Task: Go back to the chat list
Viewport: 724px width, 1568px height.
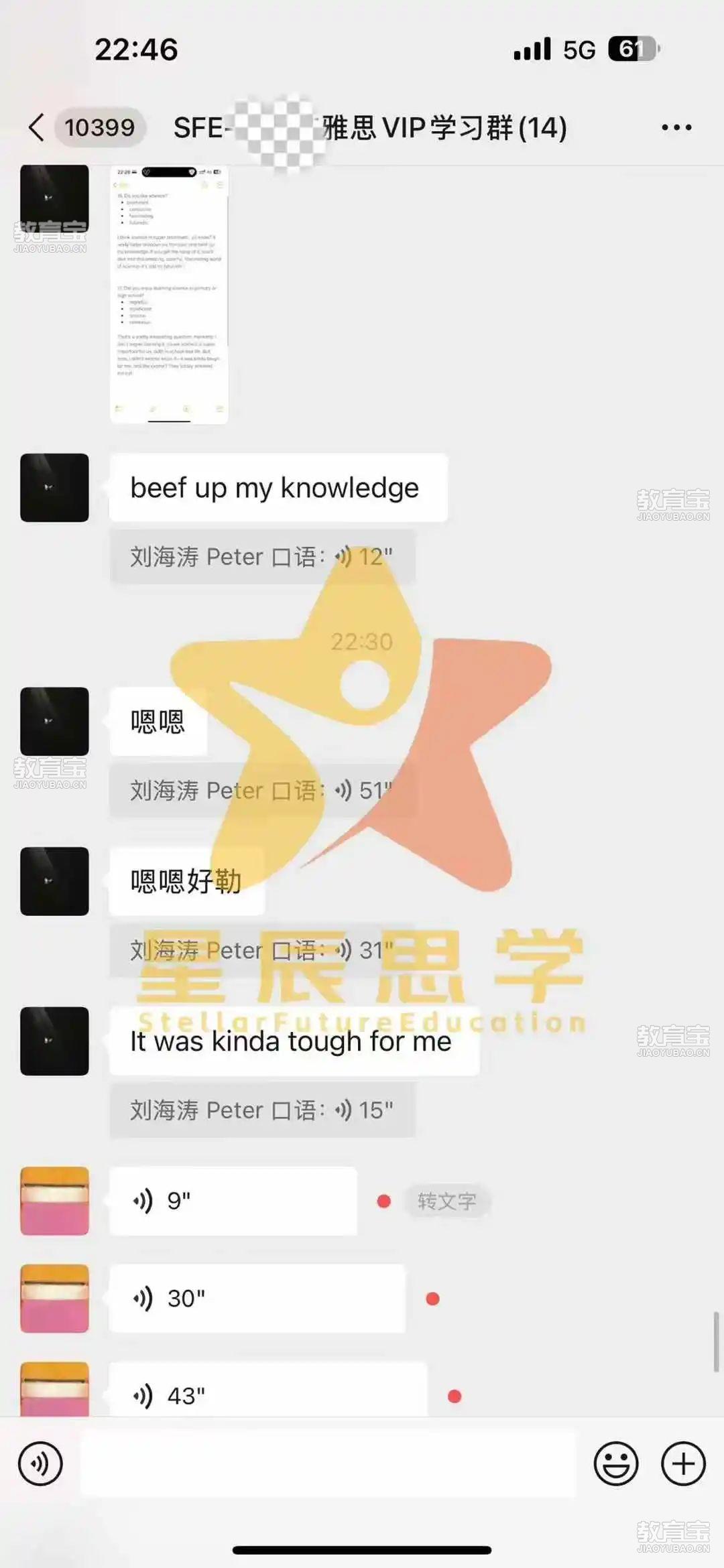Action: pyautogui.click(x=37, y=127)
